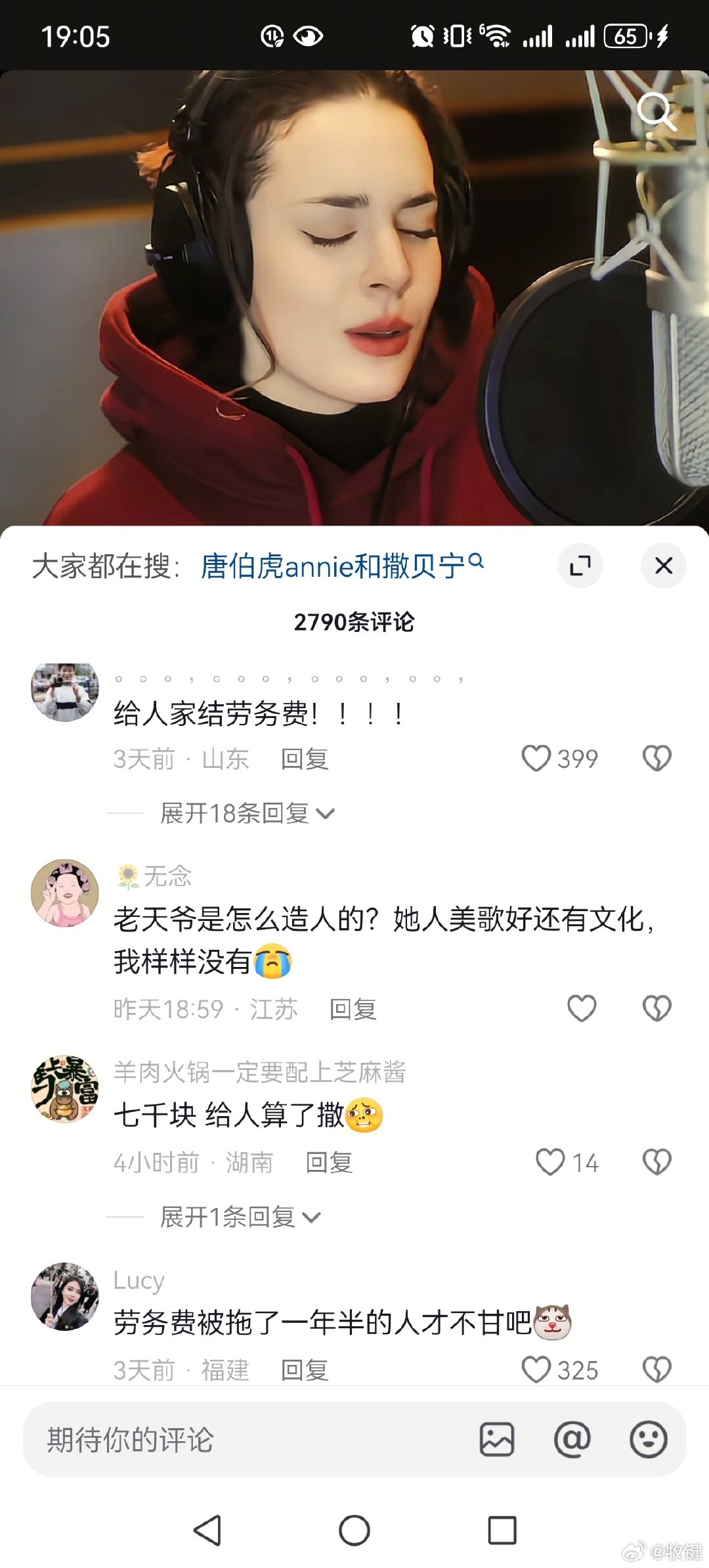Open 无念's profile avatar
709x1568 pixels.
[65, 893]
